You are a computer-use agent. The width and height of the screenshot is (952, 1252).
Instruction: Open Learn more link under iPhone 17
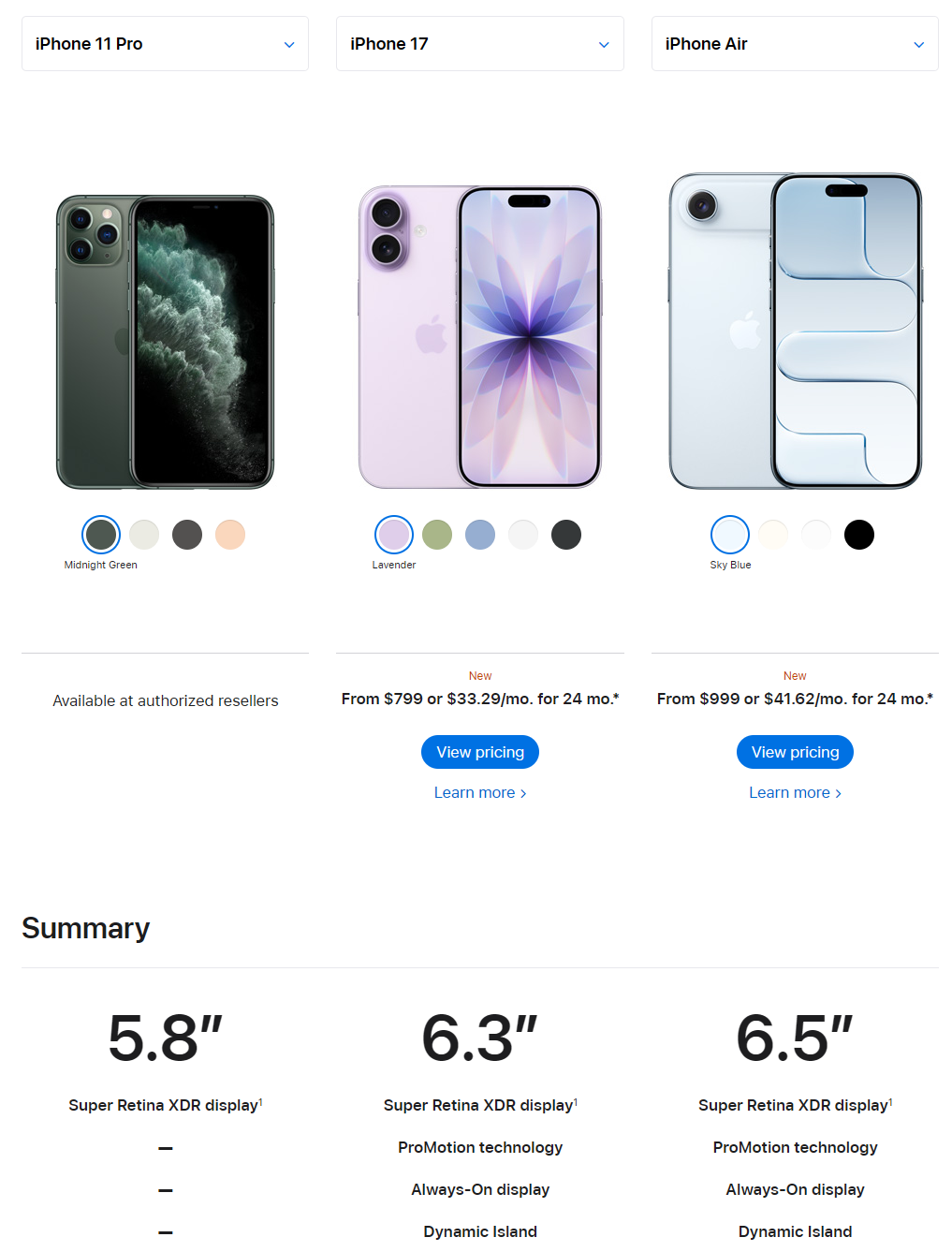(x=479, y=792)
